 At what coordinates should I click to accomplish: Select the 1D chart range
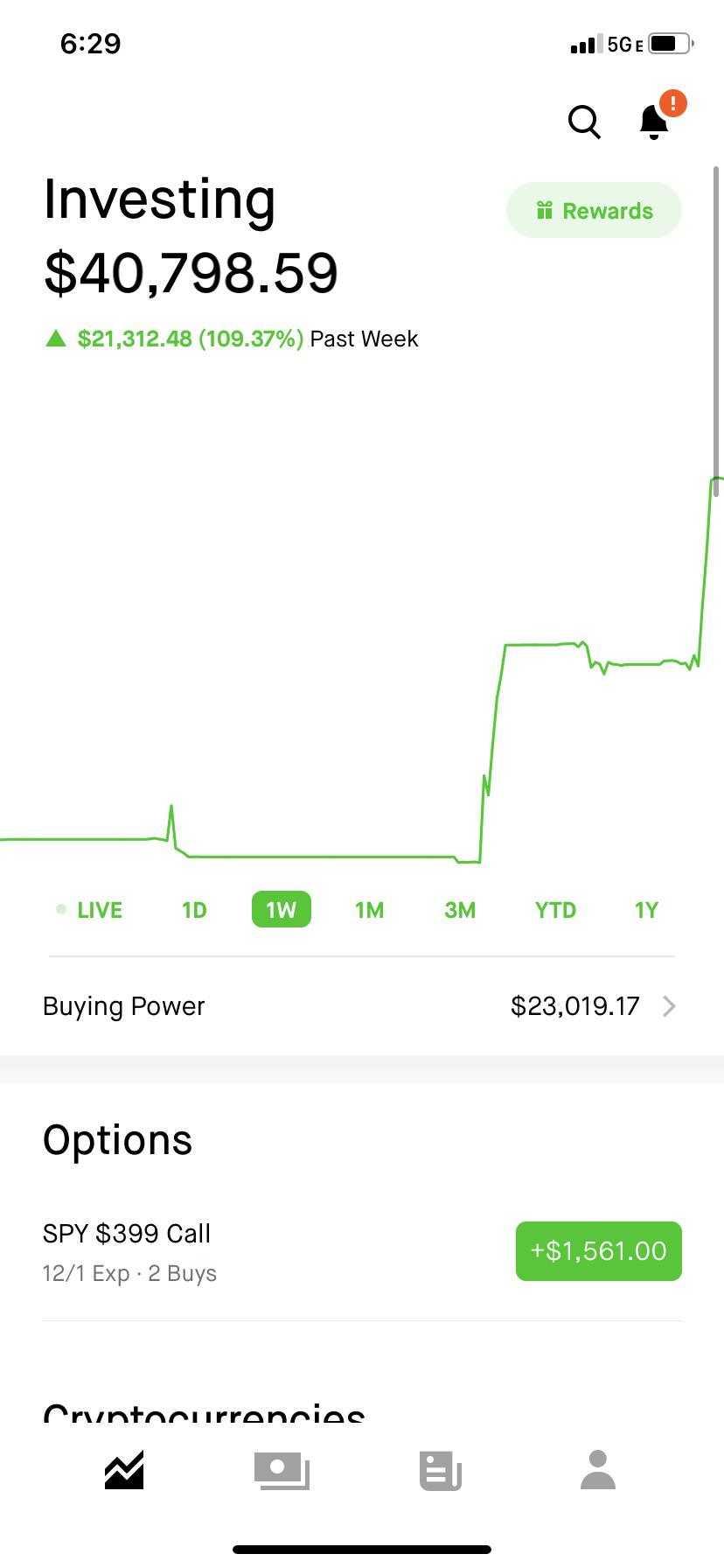(x=194, y=910)
